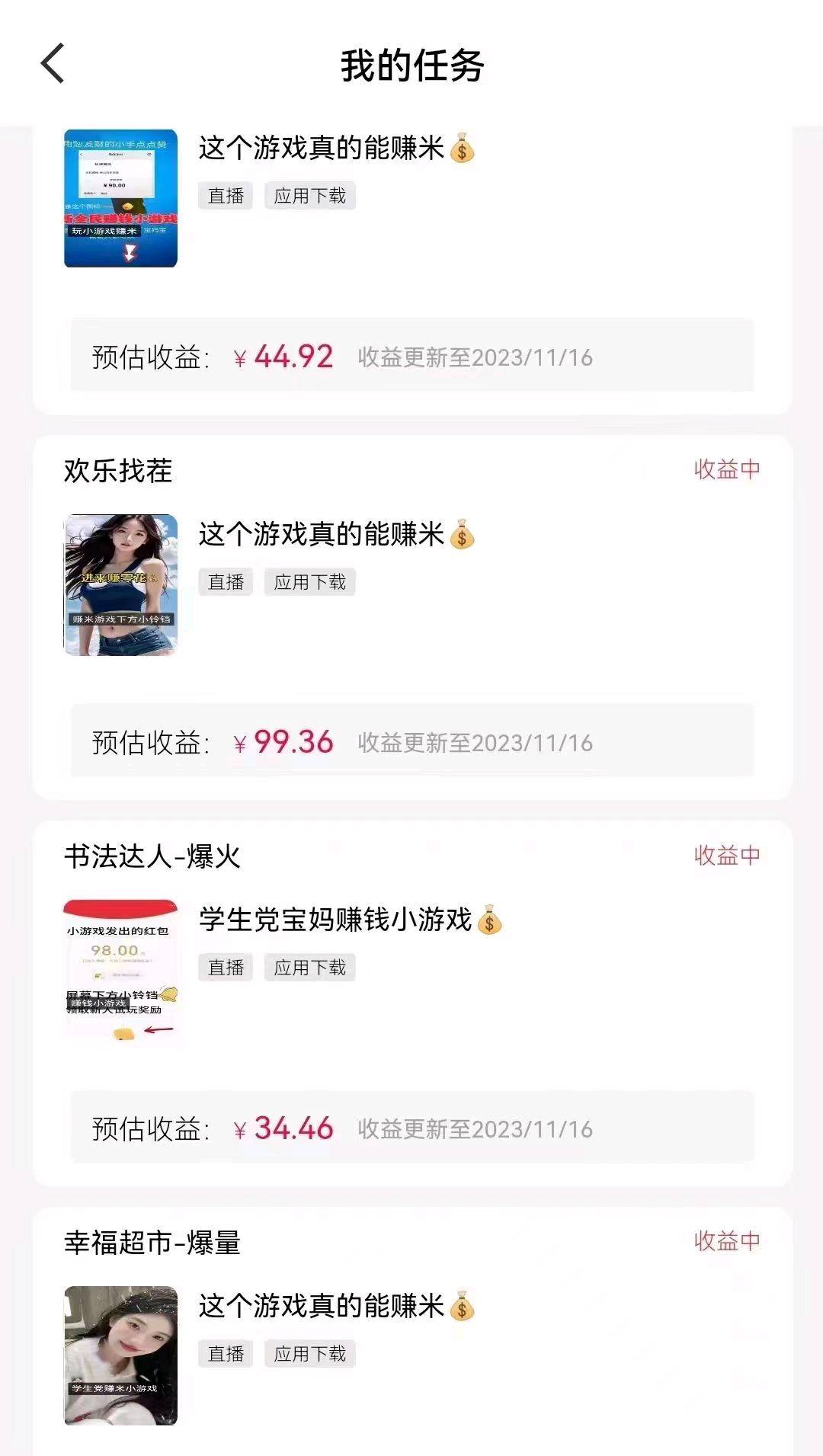Open the 书法达人-爆火 task card
Screen dimensions: 823x1456
click(411, 1003)
